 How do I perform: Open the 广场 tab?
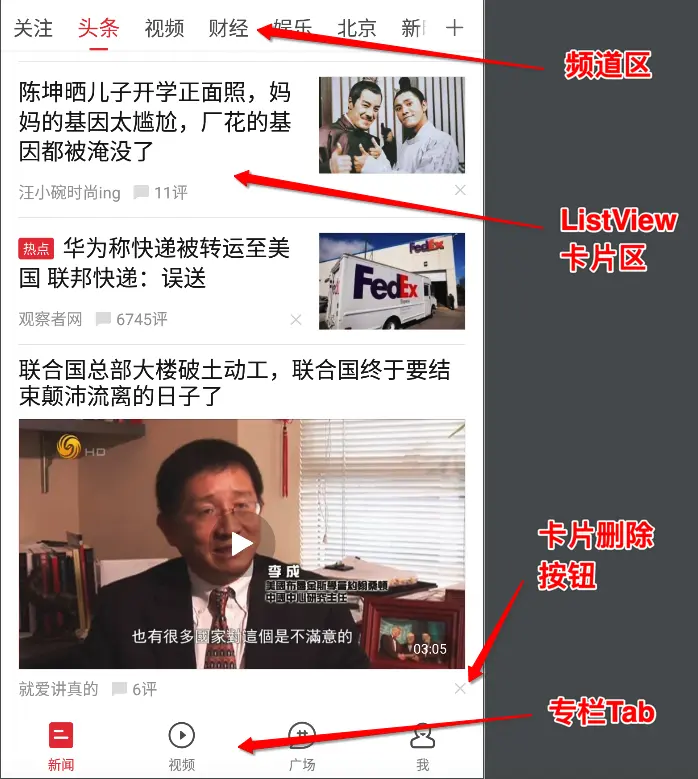point(302,746)
